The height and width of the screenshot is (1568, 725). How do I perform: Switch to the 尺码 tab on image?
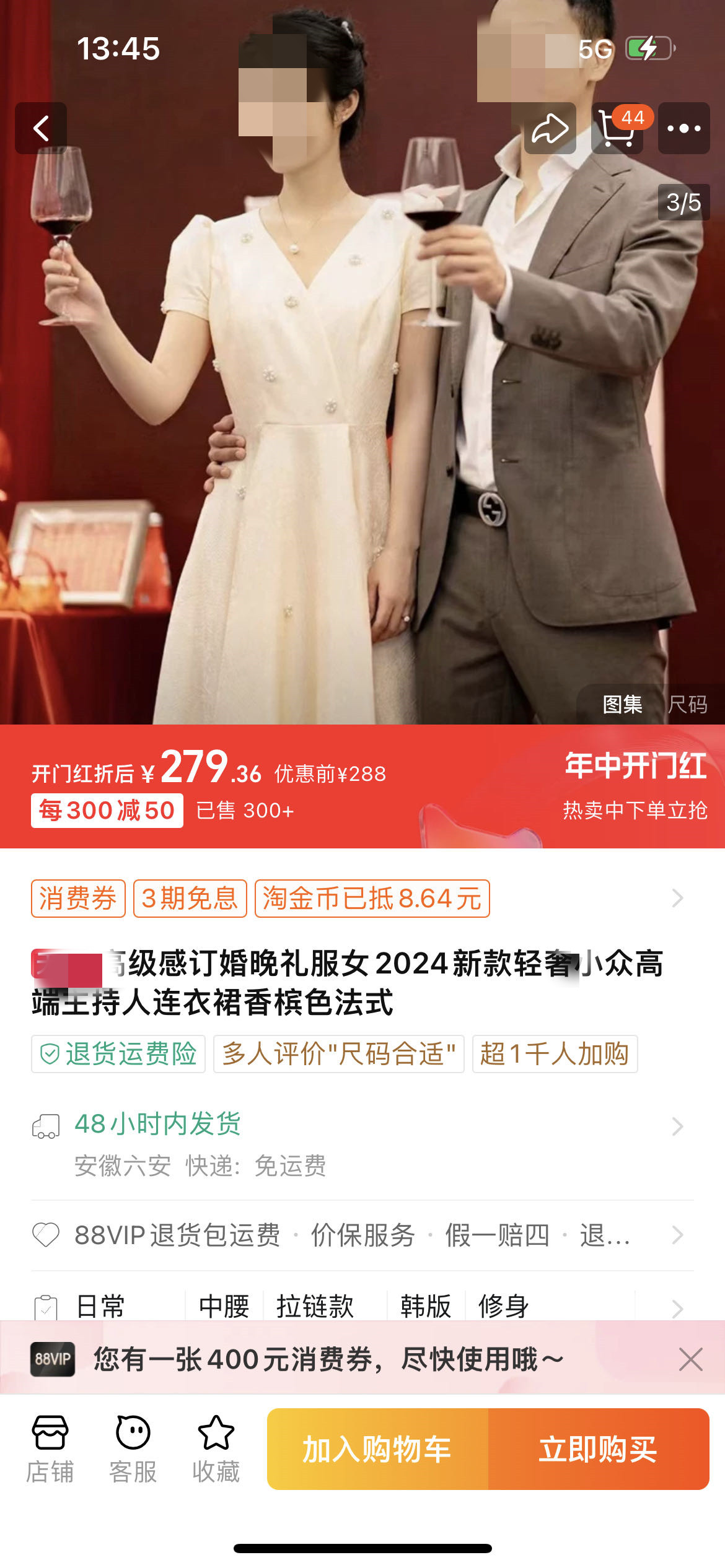688,704
